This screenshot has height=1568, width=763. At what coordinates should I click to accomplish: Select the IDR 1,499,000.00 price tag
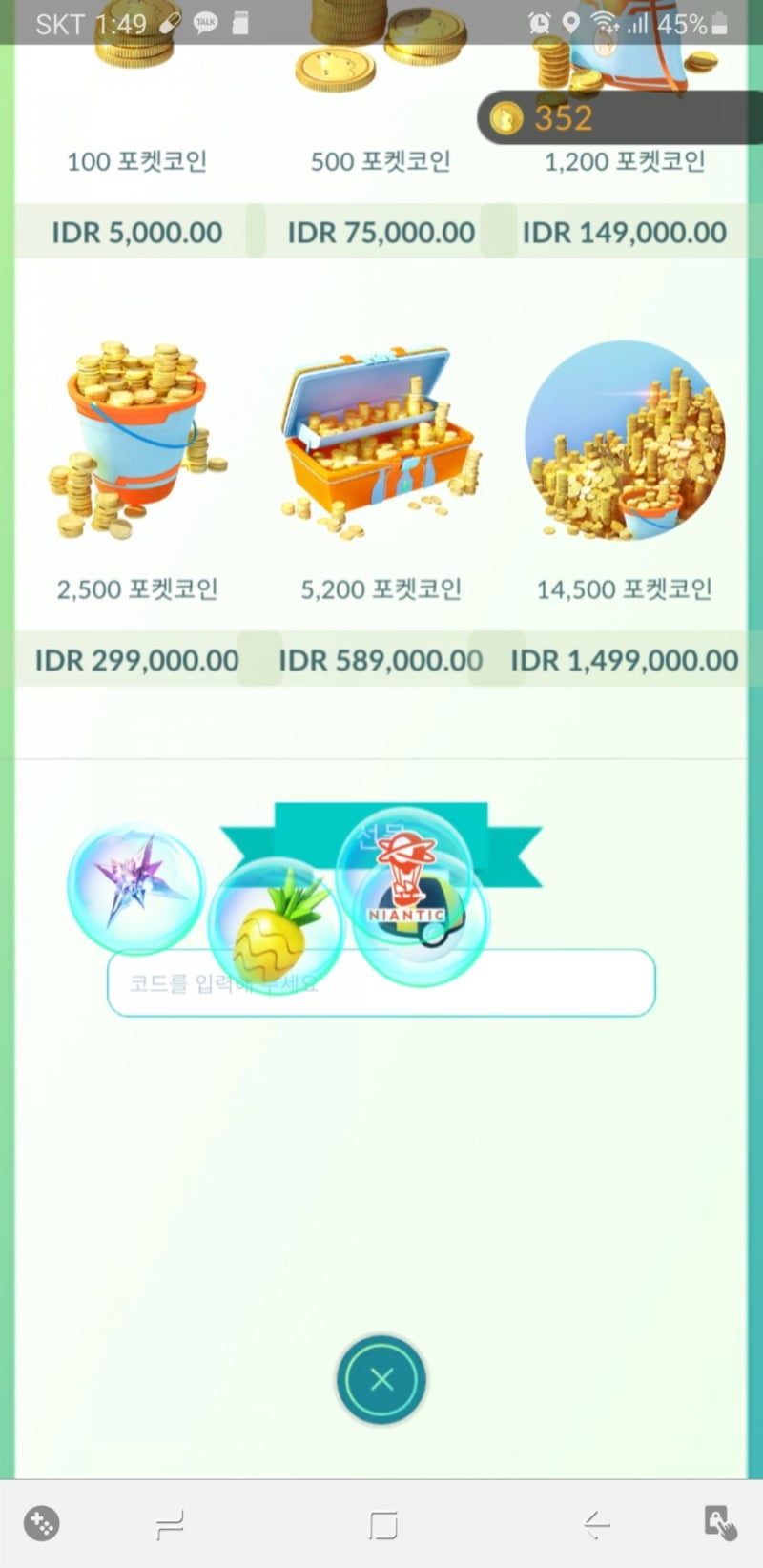624,659
